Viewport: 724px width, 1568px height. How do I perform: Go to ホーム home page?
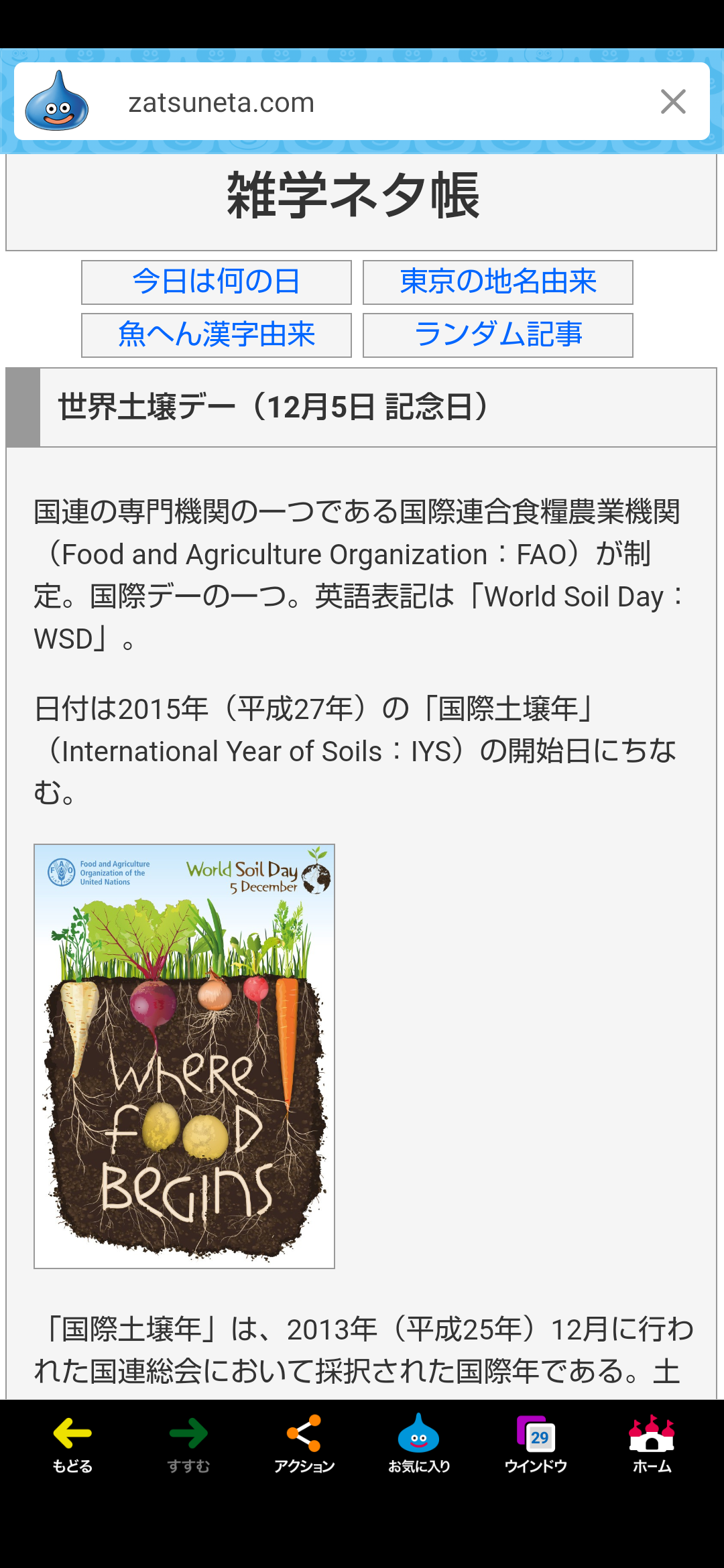pyautogui.click(x=652, y=1444)
